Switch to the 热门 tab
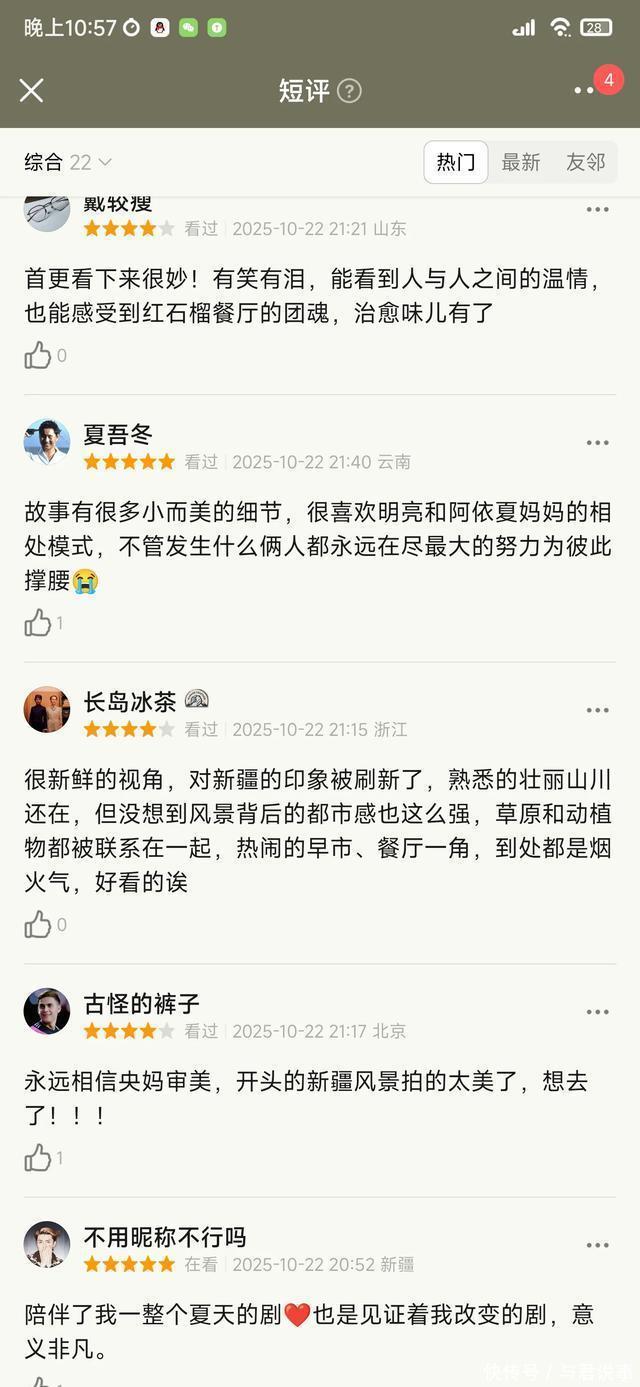 click(x=456, y=162)
